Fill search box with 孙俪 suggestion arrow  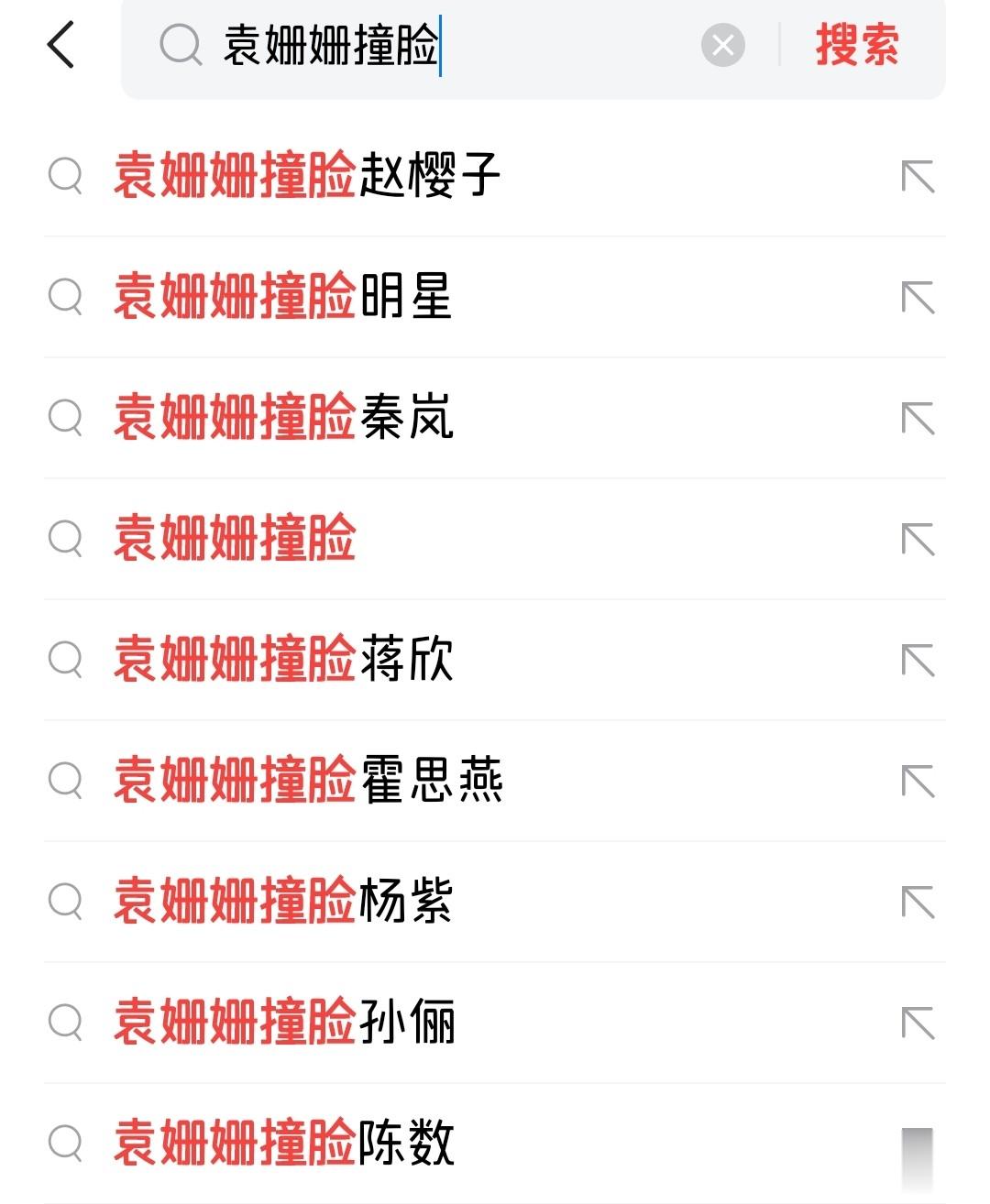tap(918, 1023)
